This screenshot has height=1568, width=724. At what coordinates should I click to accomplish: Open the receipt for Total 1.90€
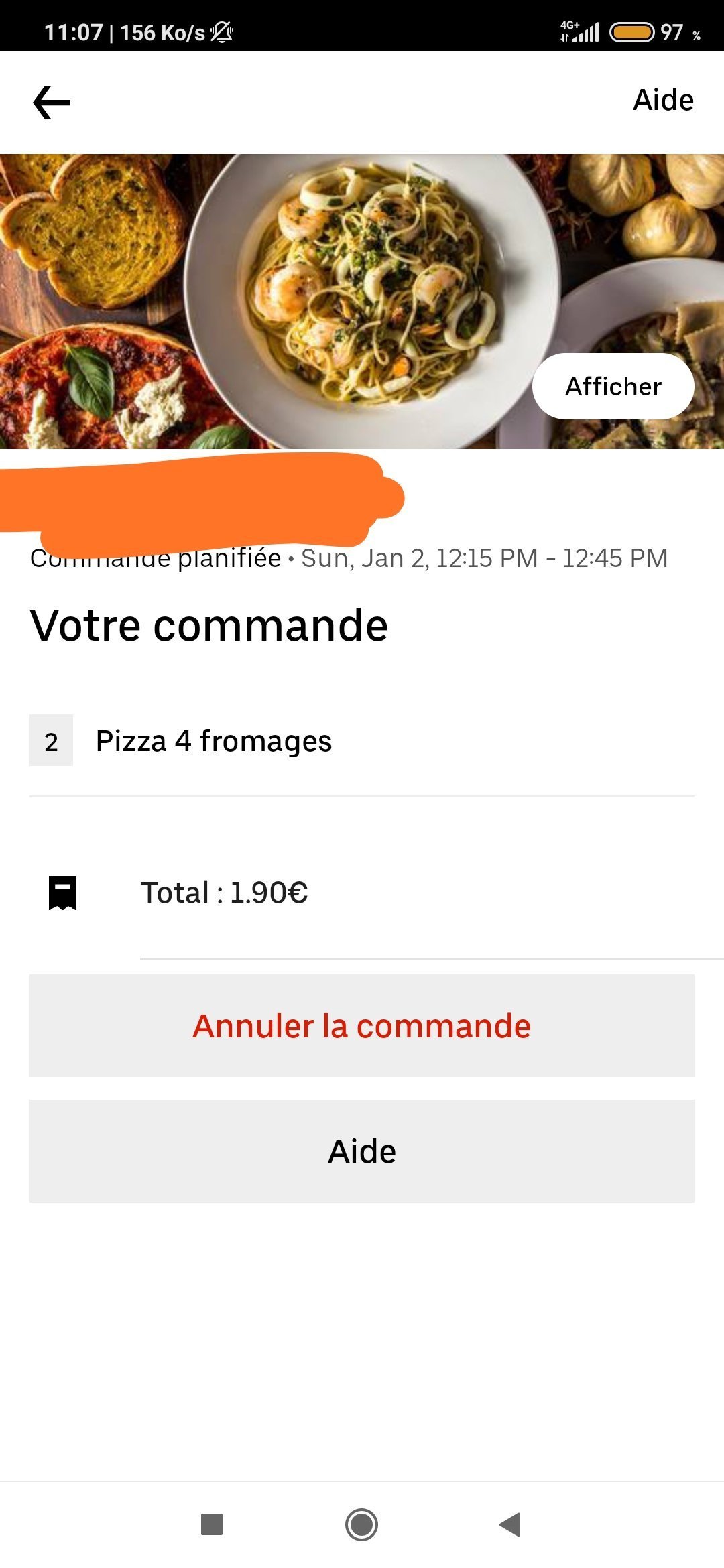(224, 893)
